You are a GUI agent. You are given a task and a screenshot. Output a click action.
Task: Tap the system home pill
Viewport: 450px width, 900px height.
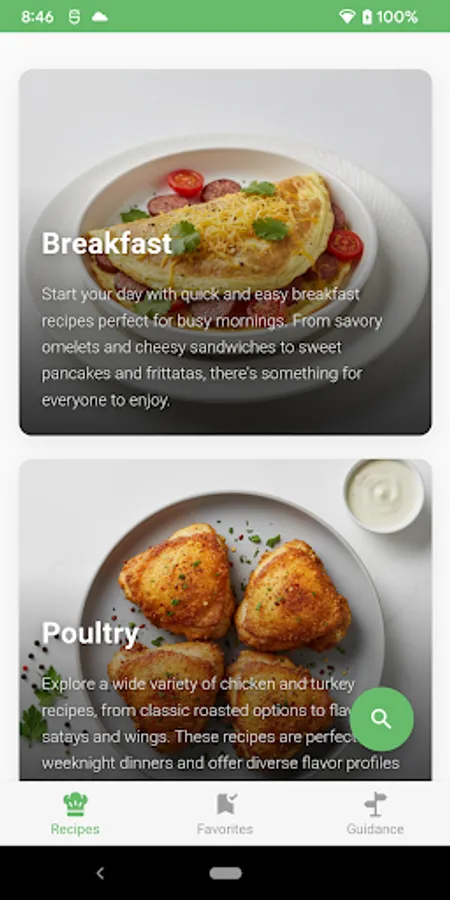tap(226, 873)
